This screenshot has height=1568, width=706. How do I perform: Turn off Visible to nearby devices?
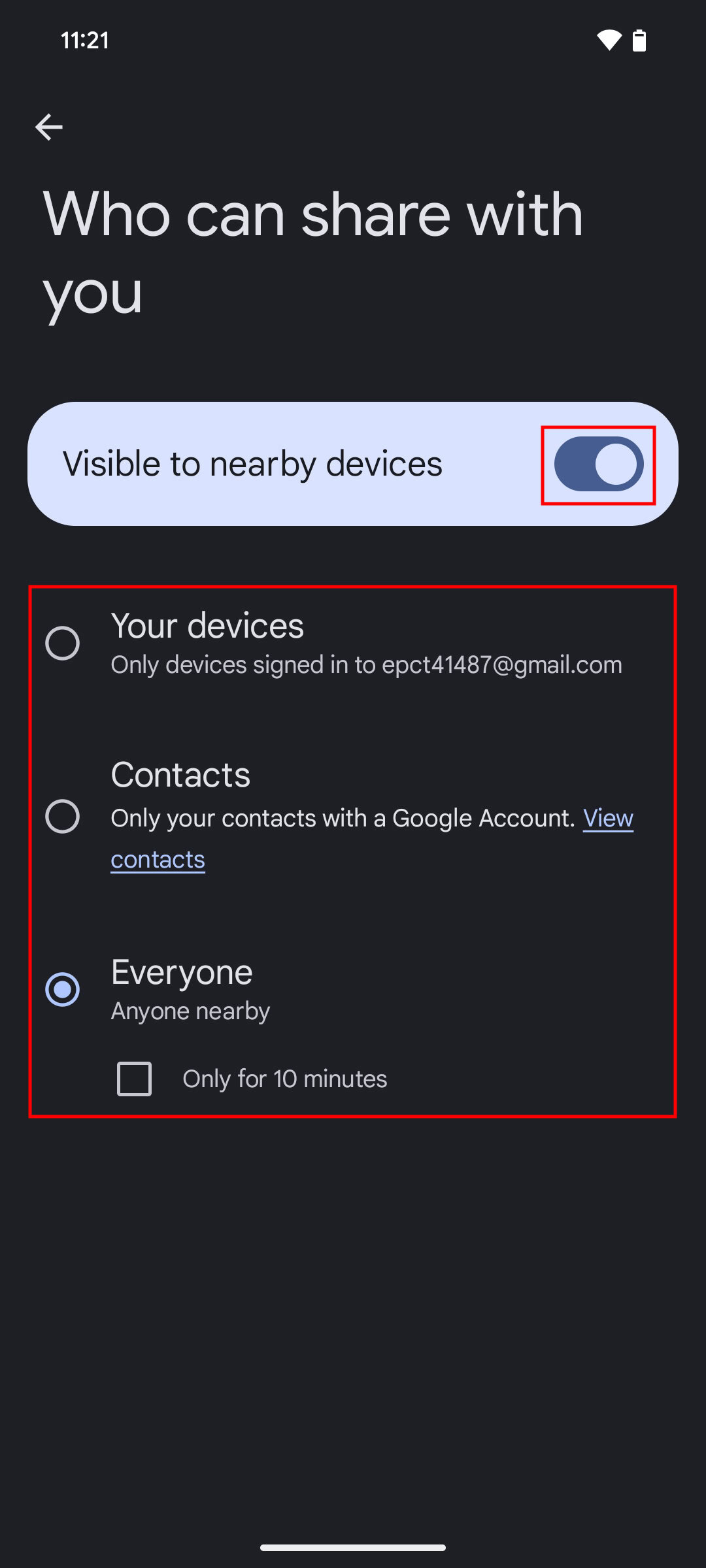(598, 465)
